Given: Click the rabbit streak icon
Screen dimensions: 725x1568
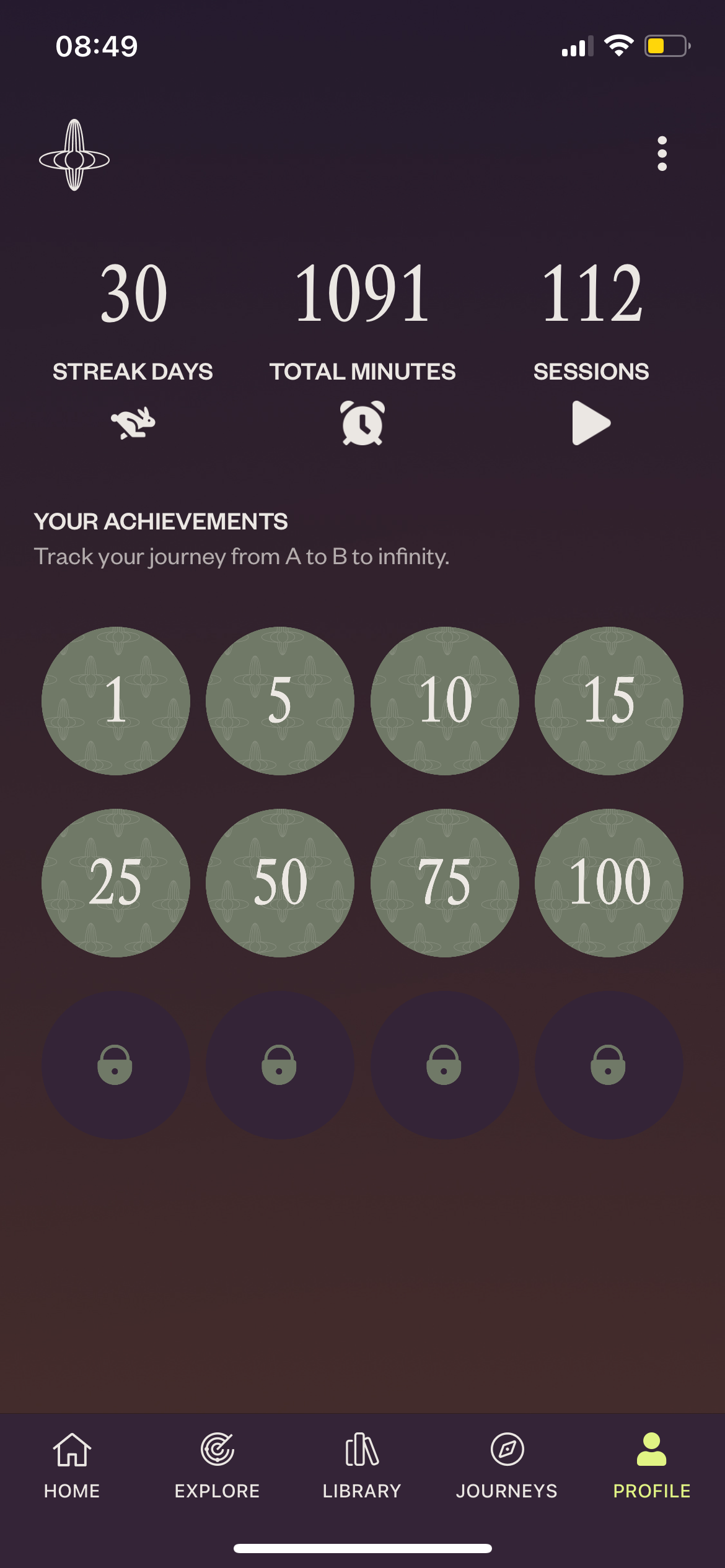Looking at the screenshot, I should point(133,423).
